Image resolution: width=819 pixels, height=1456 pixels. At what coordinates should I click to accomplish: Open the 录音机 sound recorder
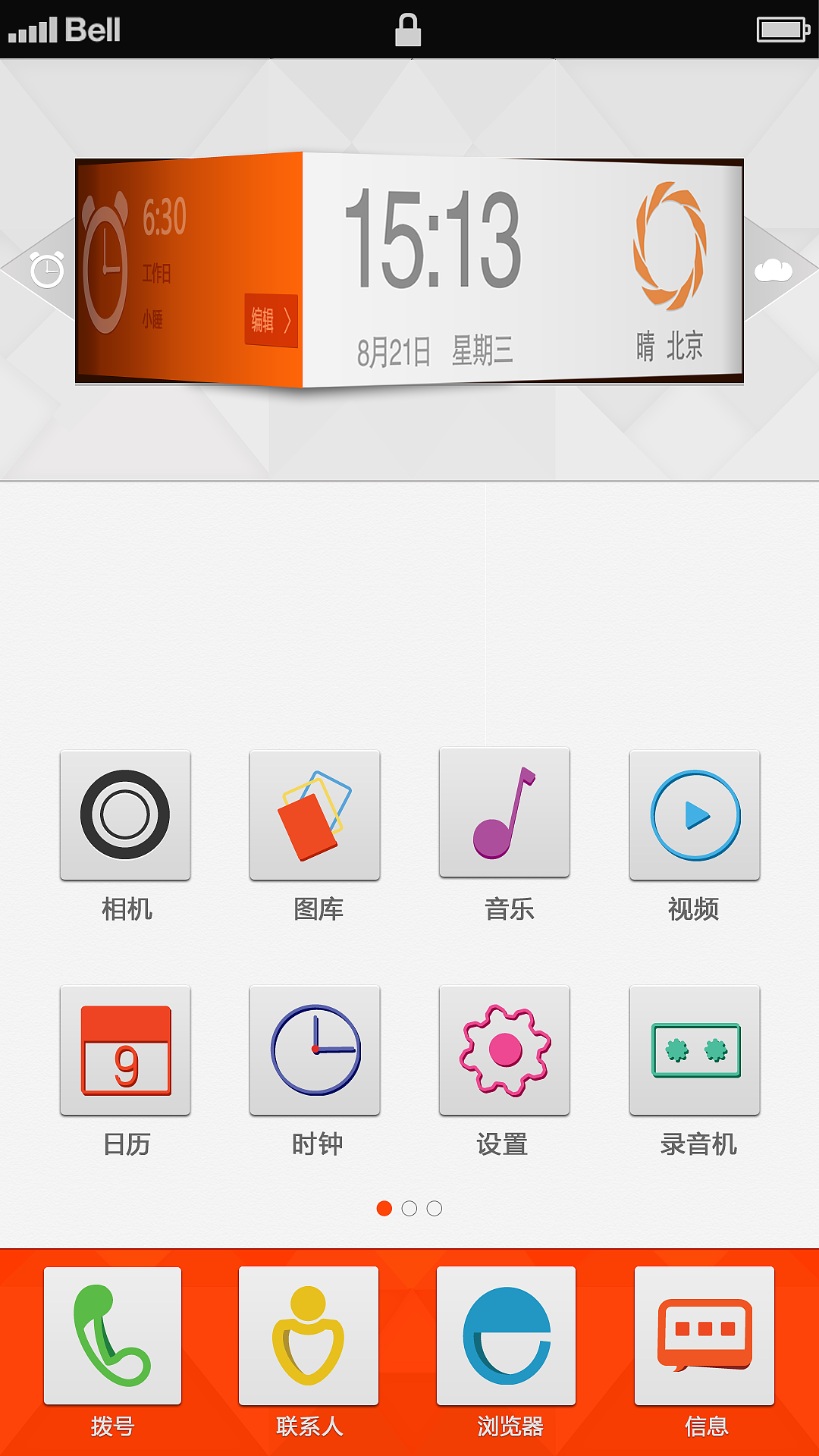point(694,1050)
